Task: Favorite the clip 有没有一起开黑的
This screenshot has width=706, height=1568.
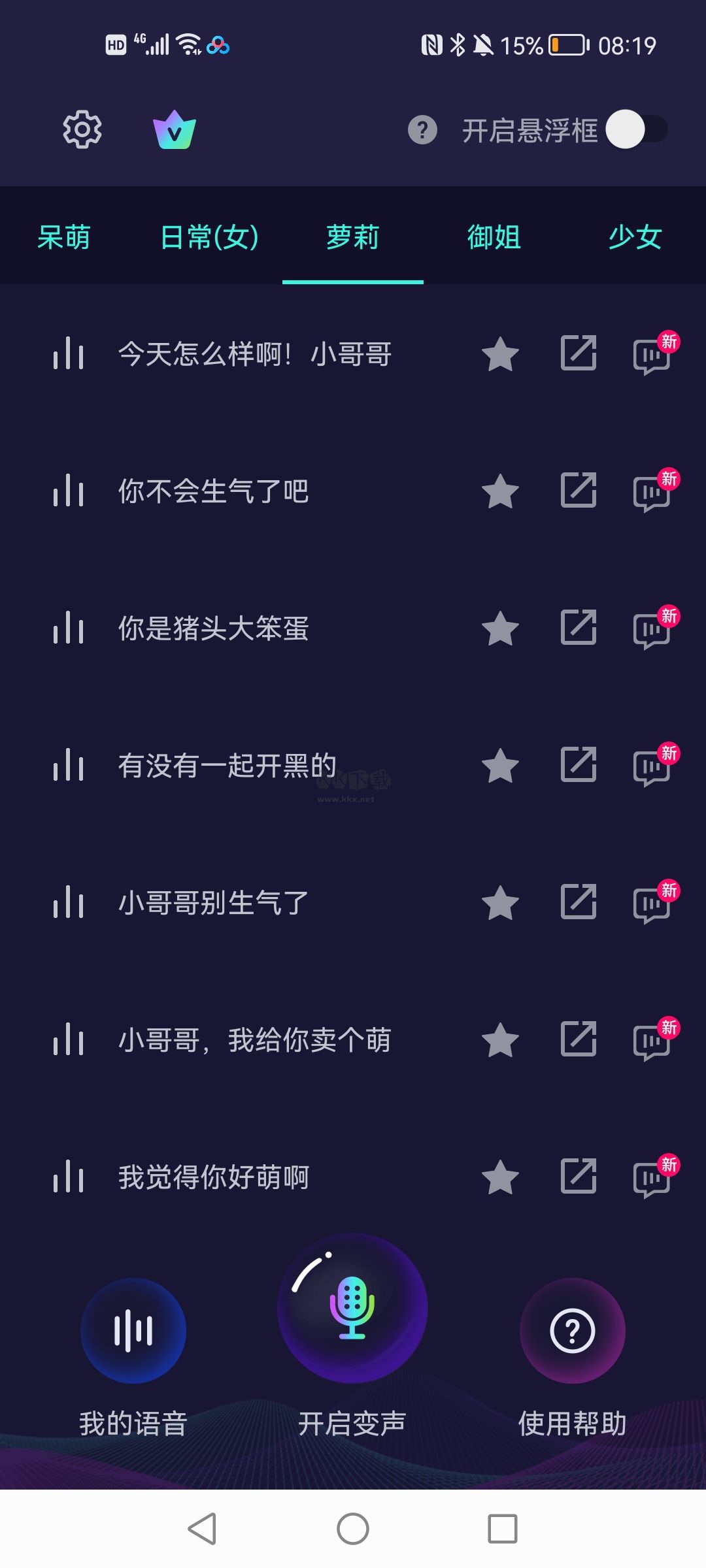Action: pyautogui.click(x=500, y=766)
